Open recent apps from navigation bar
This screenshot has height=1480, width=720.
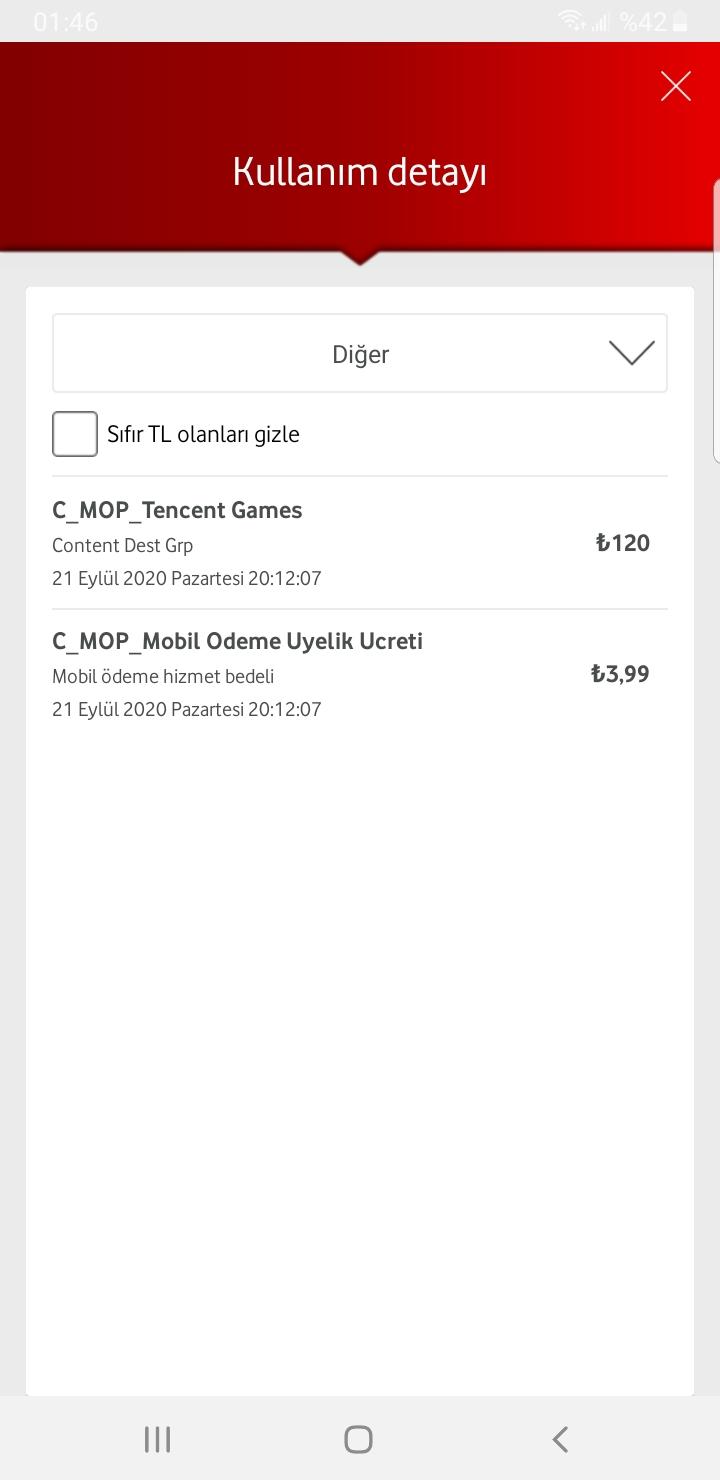157,1439
